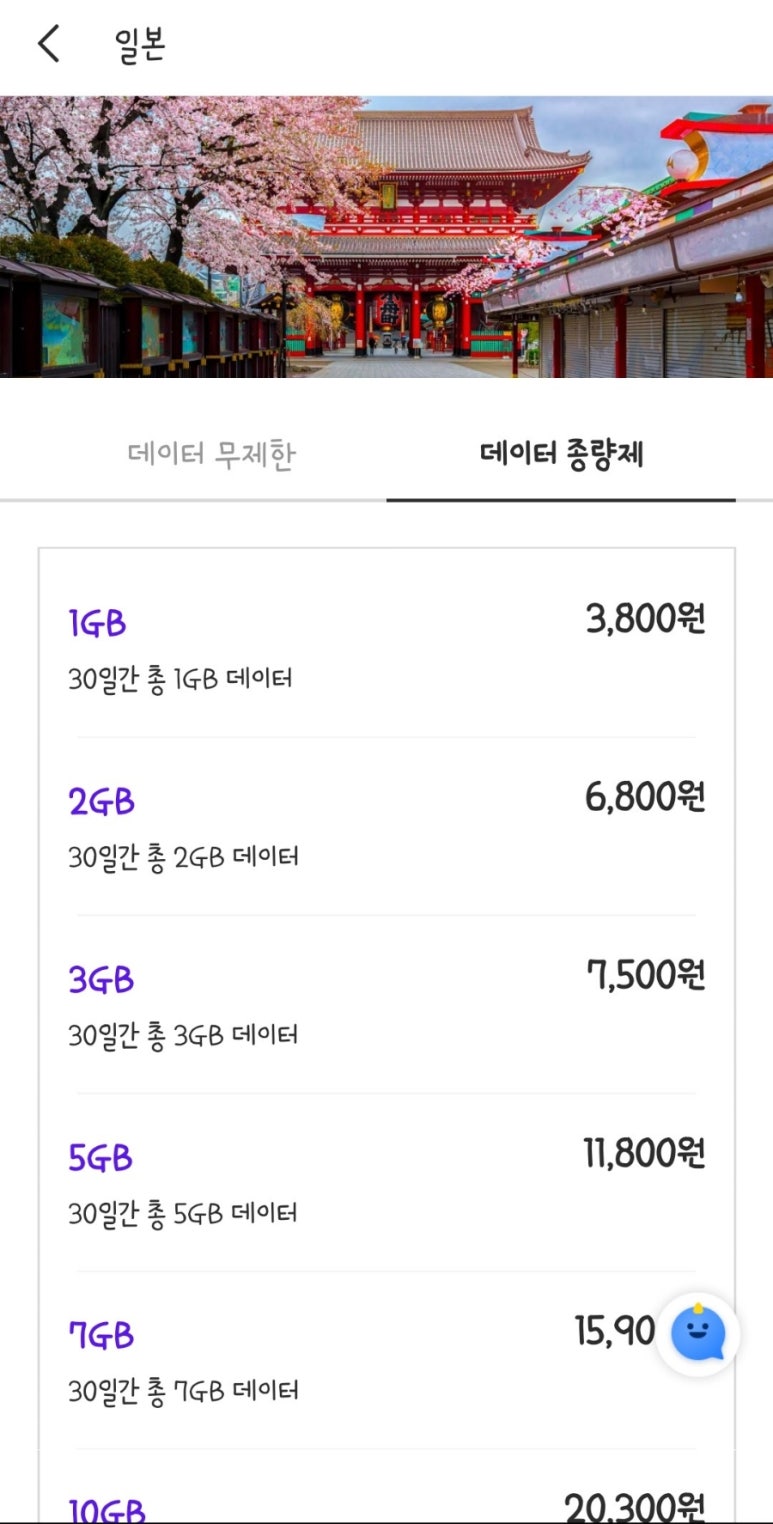This screenshot has height=1524, width=773.
Task: Go back from the 일본 page
Action: point(48,44)
